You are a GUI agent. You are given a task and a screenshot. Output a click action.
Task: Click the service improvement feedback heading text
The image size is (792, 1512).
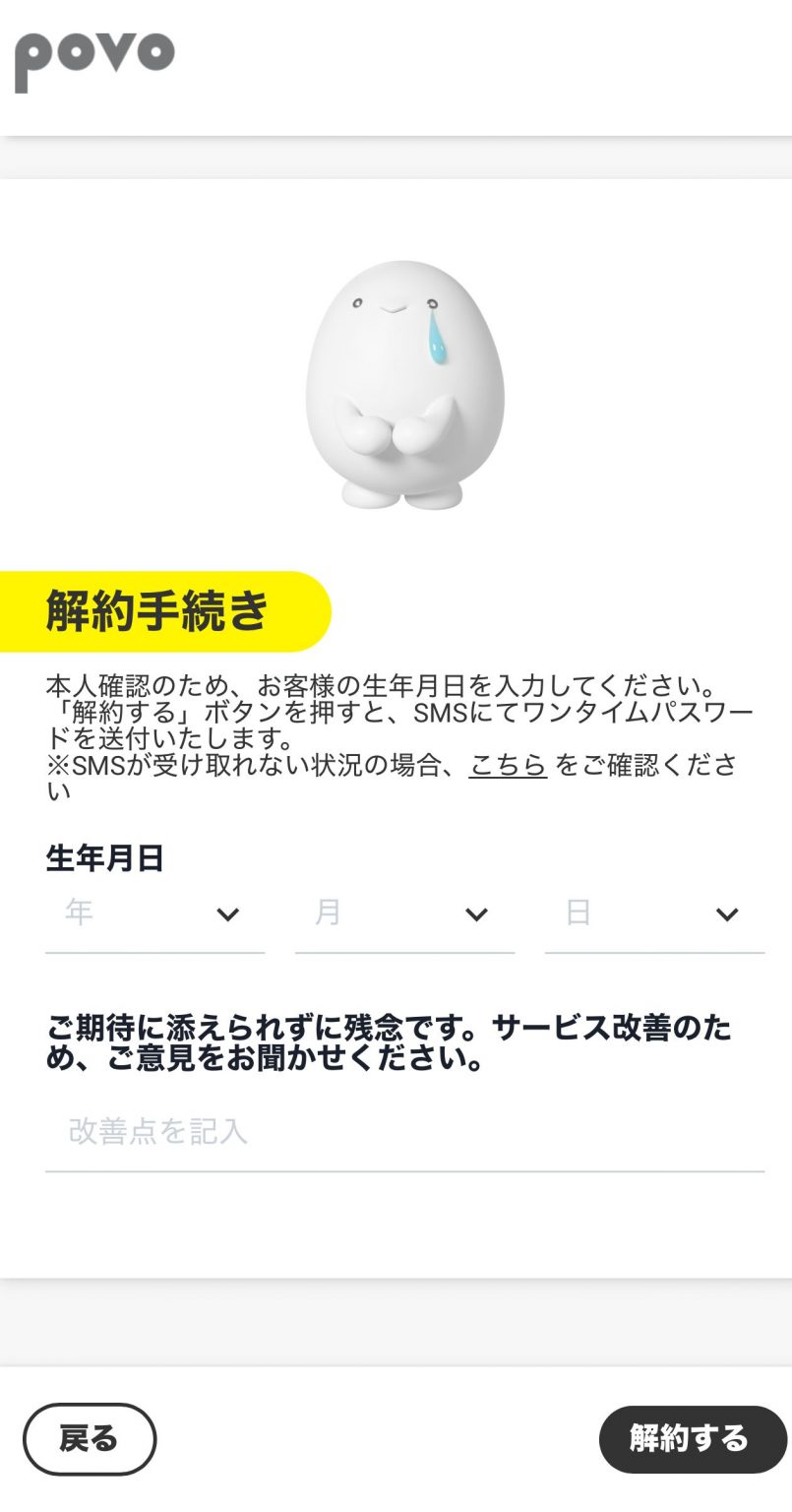click(x=394, y=1043)
